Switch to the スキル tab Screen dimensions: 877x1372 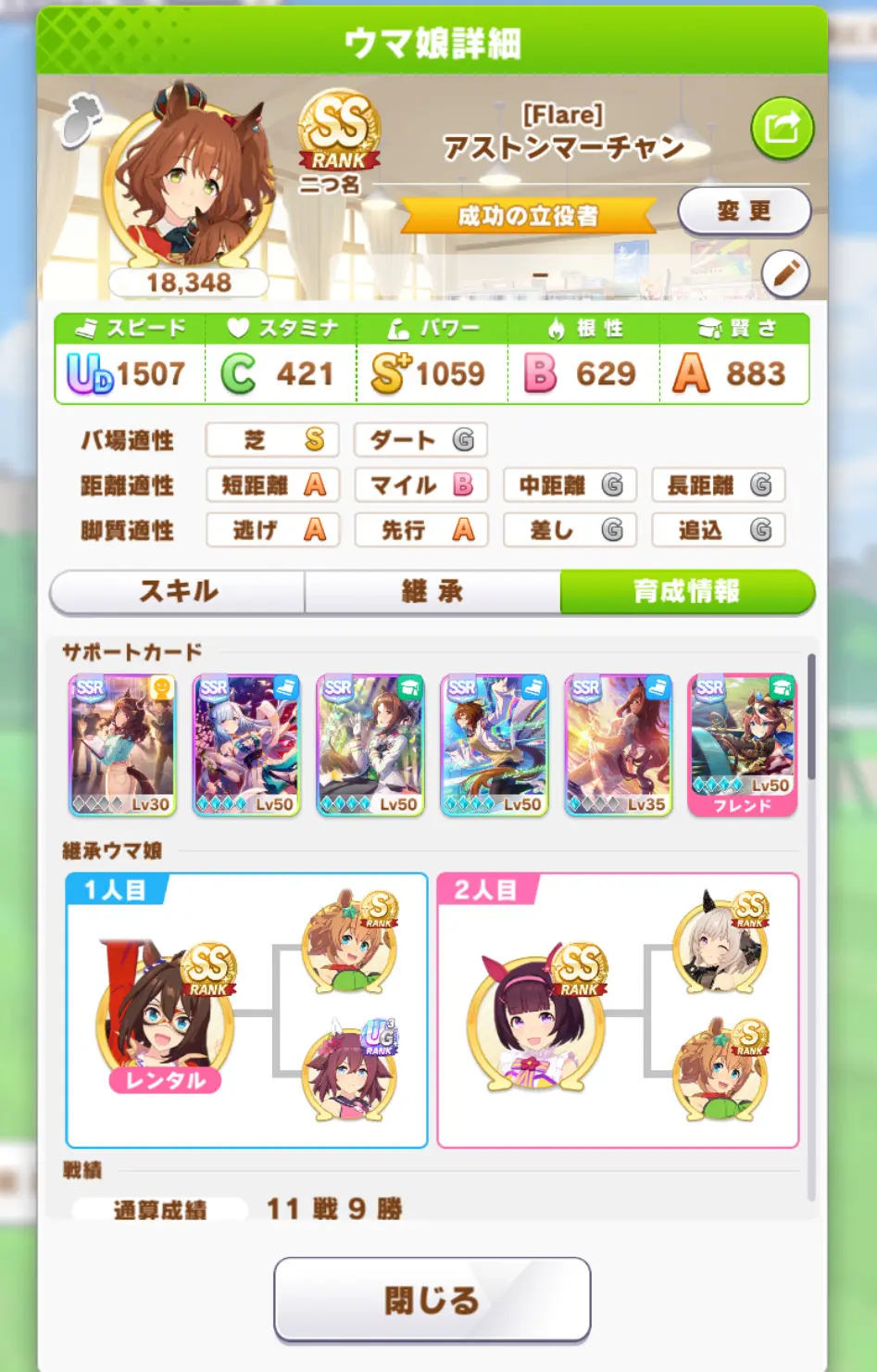(x=178, y=591)
